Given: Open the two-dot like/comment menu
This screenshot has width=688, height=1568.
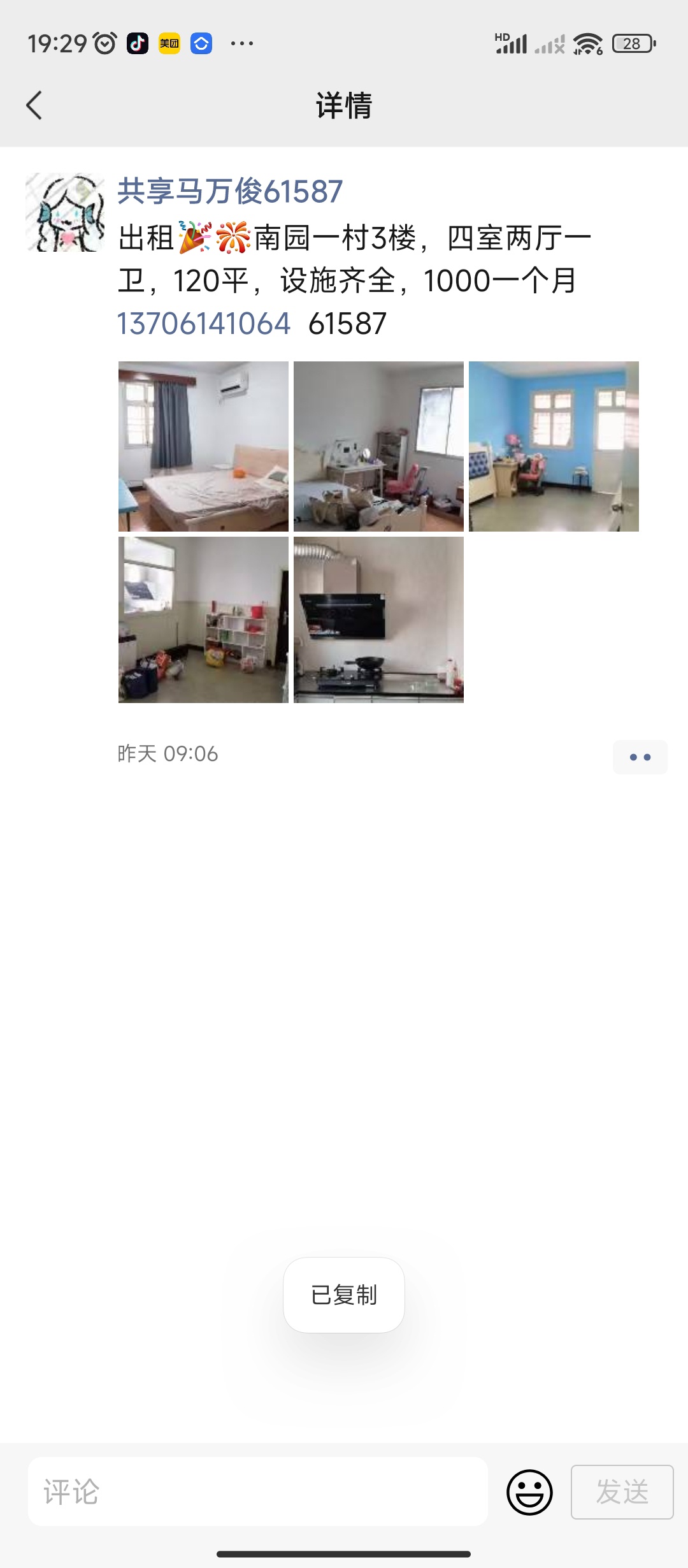Looking at the screenshot, I should point(640,757).
